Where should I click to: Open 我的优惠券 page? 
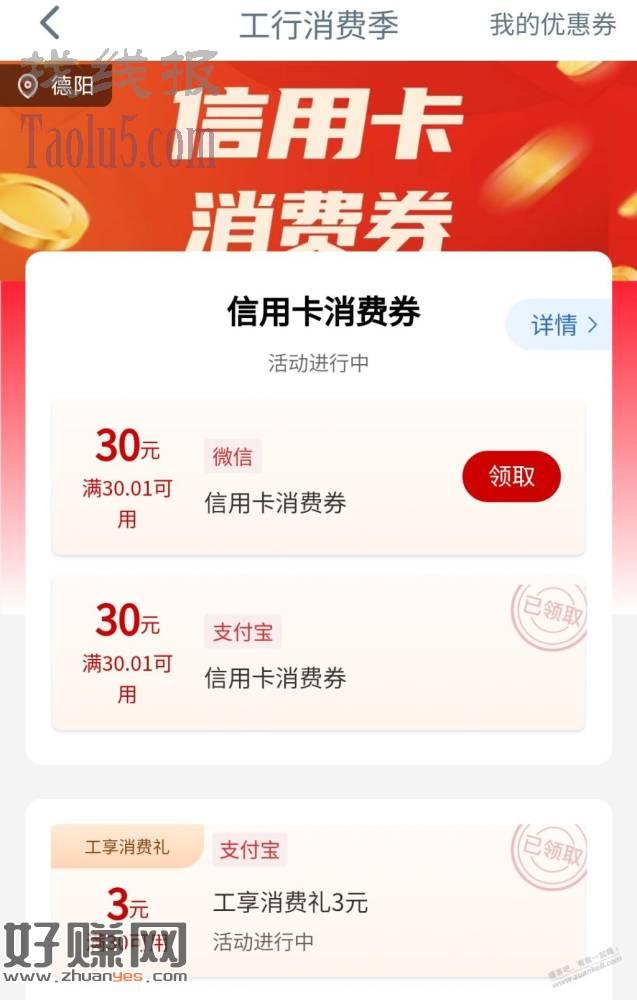[552, 25]
